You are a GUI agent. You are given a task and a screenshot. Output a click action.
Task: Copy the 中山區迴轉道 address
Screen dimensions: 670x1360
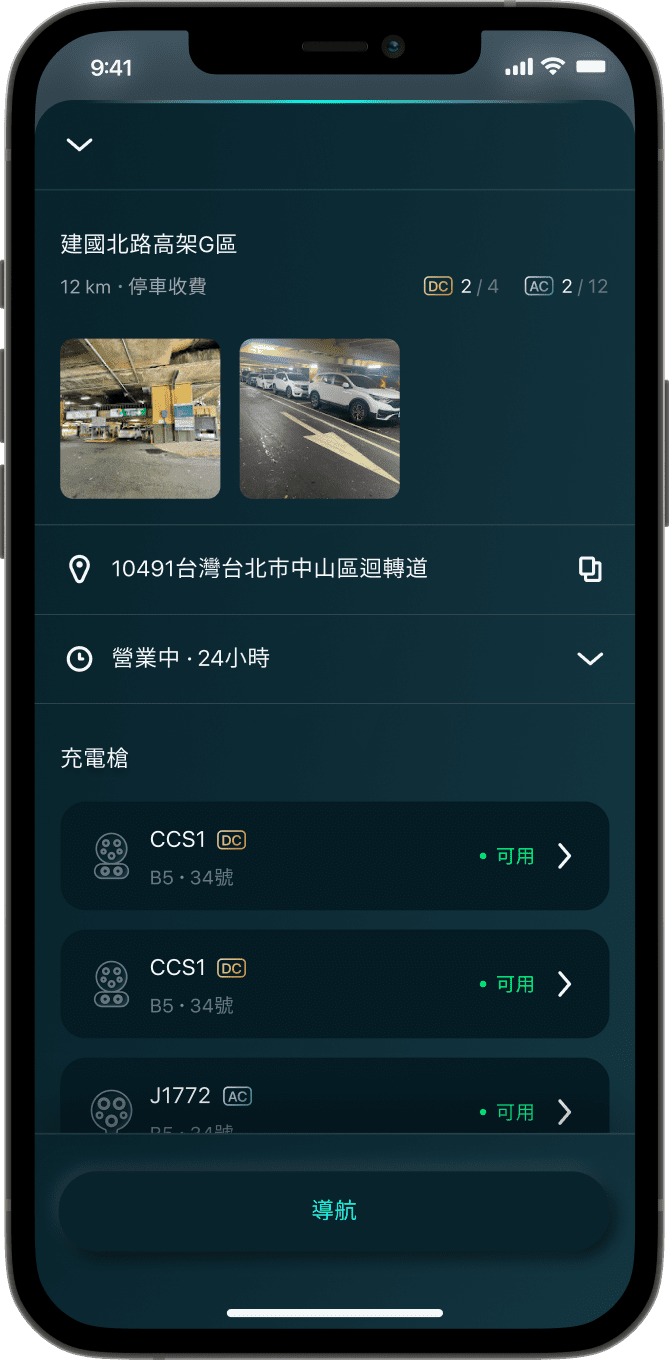[590, 570]
